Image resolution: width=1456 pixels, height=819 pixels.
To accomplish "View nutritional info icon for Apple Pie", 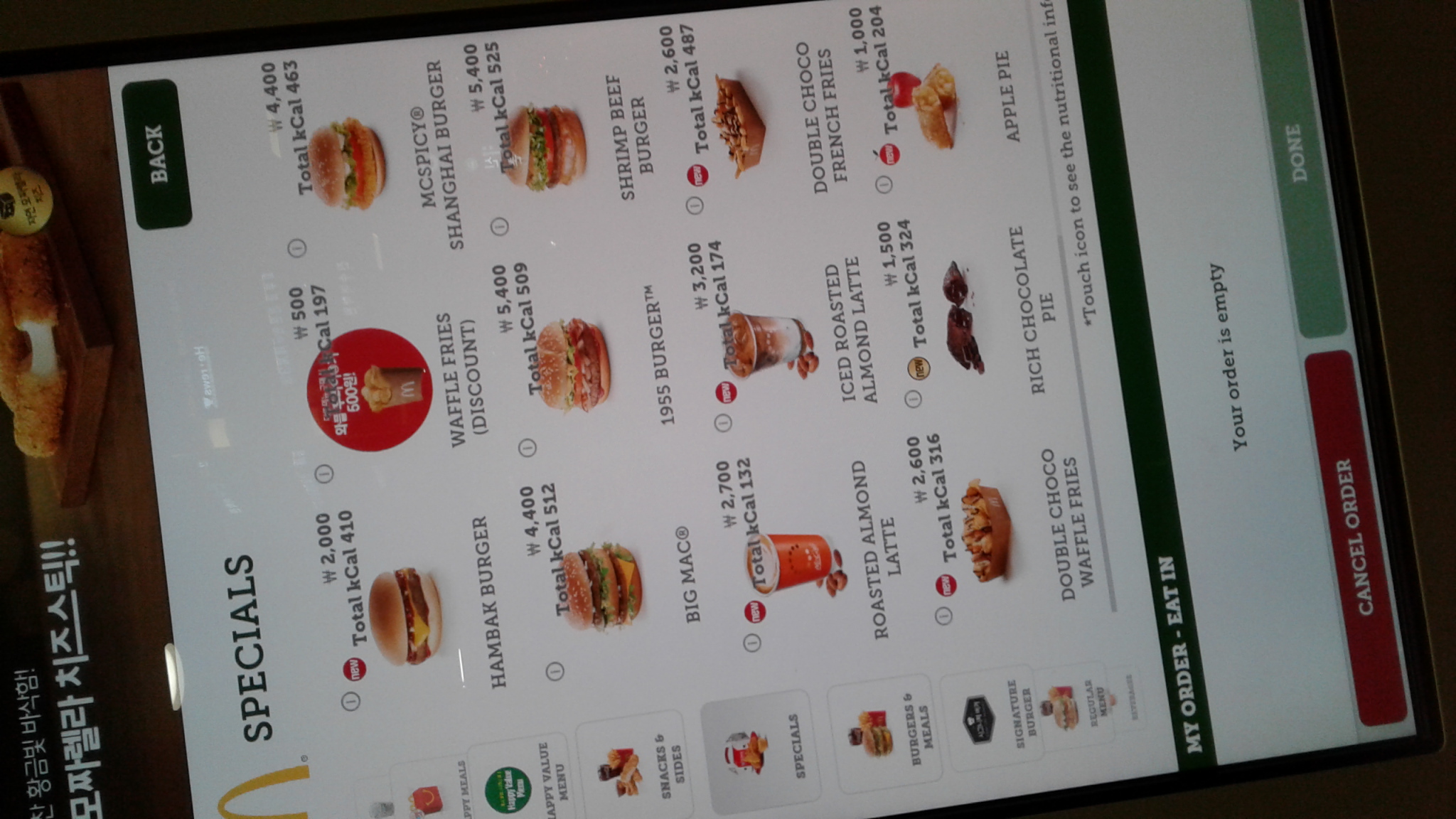I will pos(883,185).
